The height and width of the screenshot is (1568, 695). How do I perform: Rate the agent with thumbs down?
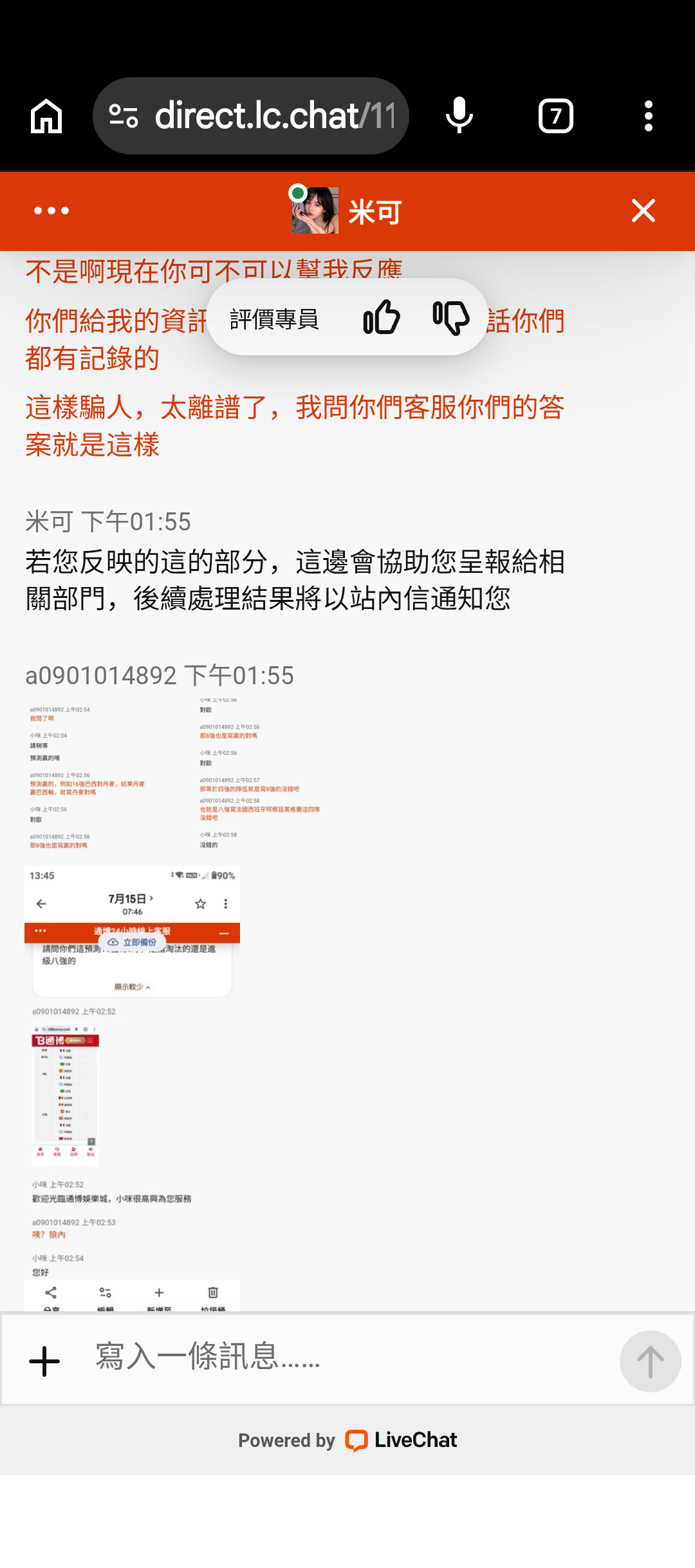(451, 317)
